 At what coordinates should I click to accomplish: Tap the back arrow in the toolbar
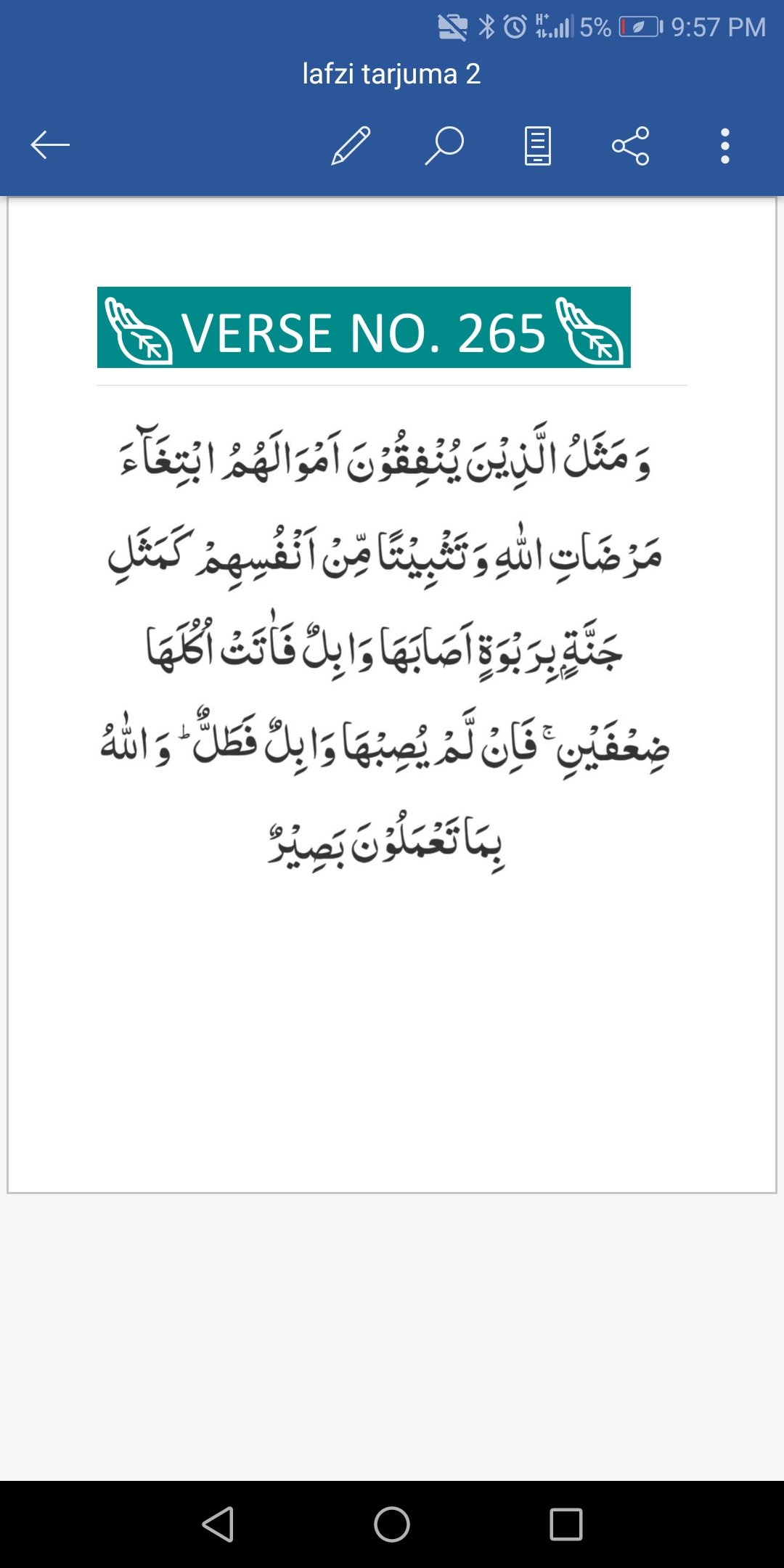click(x=50, y=145)
